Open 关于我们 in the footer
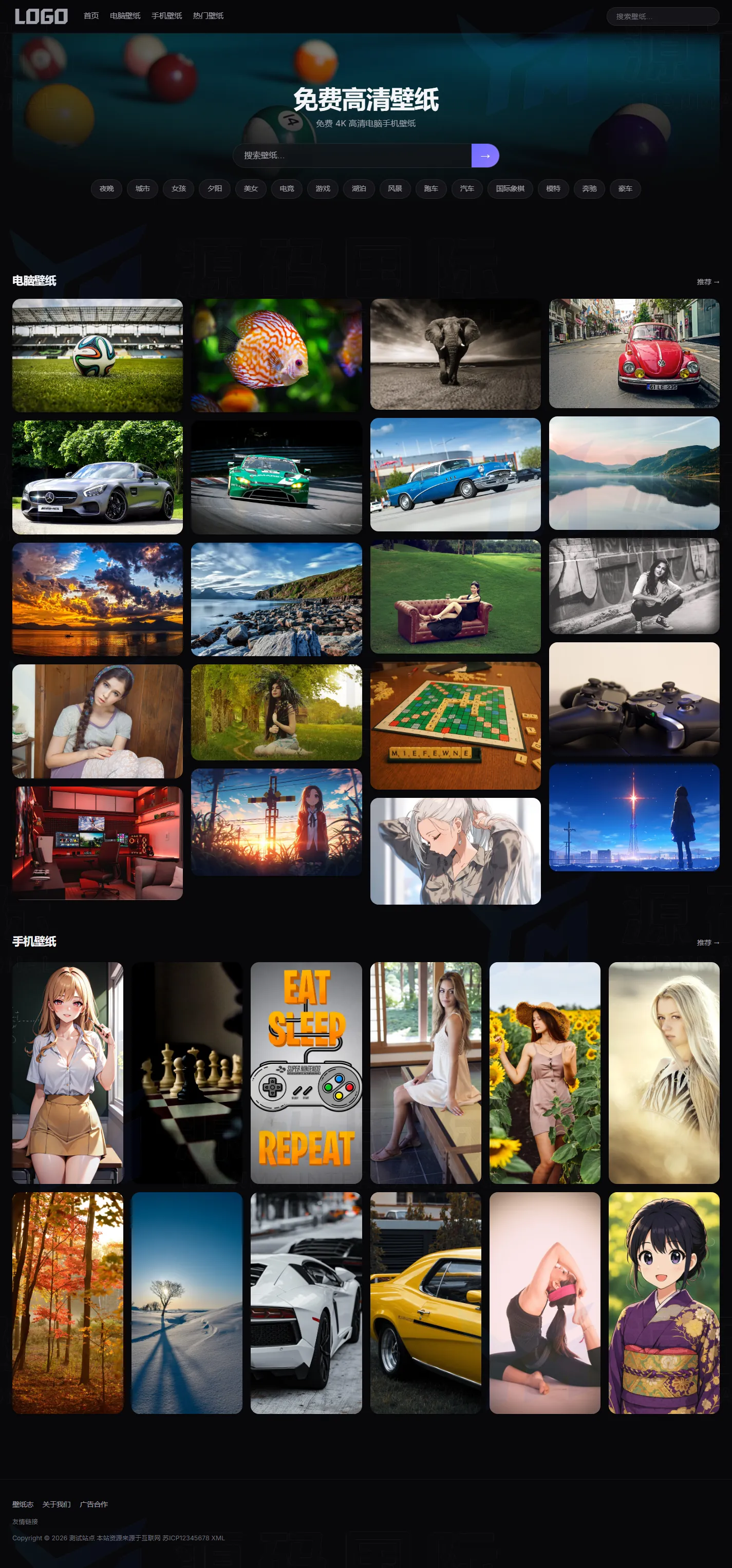732x1568 pixels. click(x=57, y=1504)
